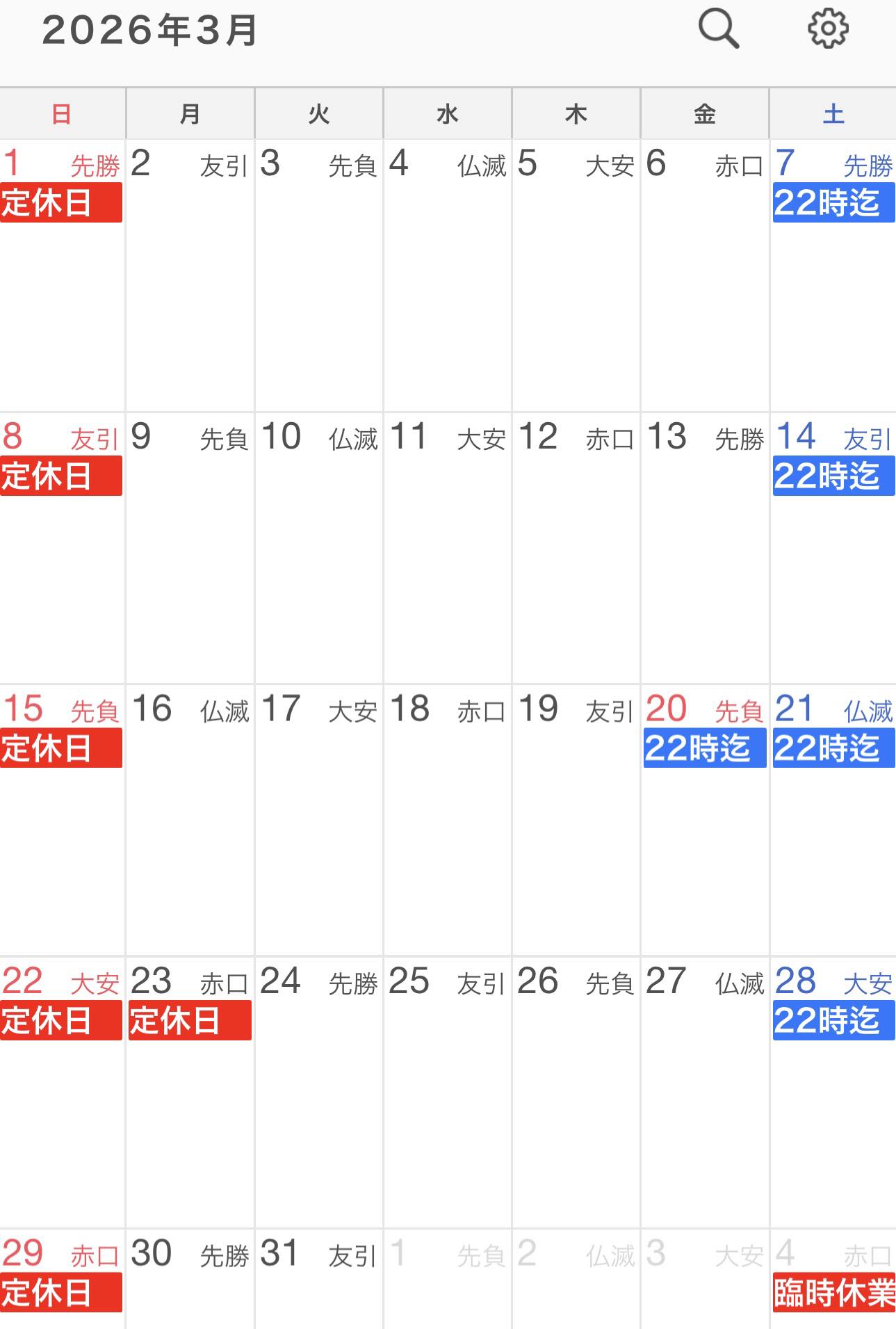This screenshot has height=1329, width=896.
Task: Open the settings gear
Action: (x=827, y=30)
